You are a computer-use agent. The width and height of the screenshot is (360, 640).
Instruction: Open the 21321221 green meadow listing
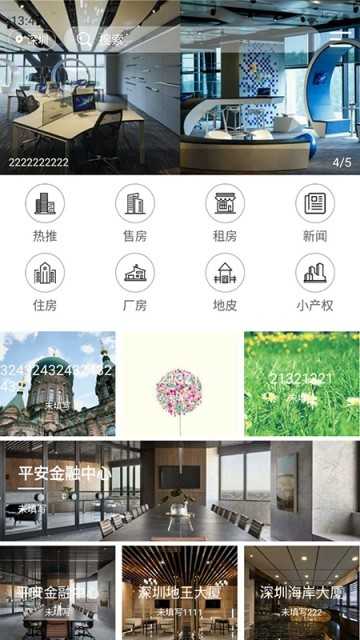tap(302, 384)
